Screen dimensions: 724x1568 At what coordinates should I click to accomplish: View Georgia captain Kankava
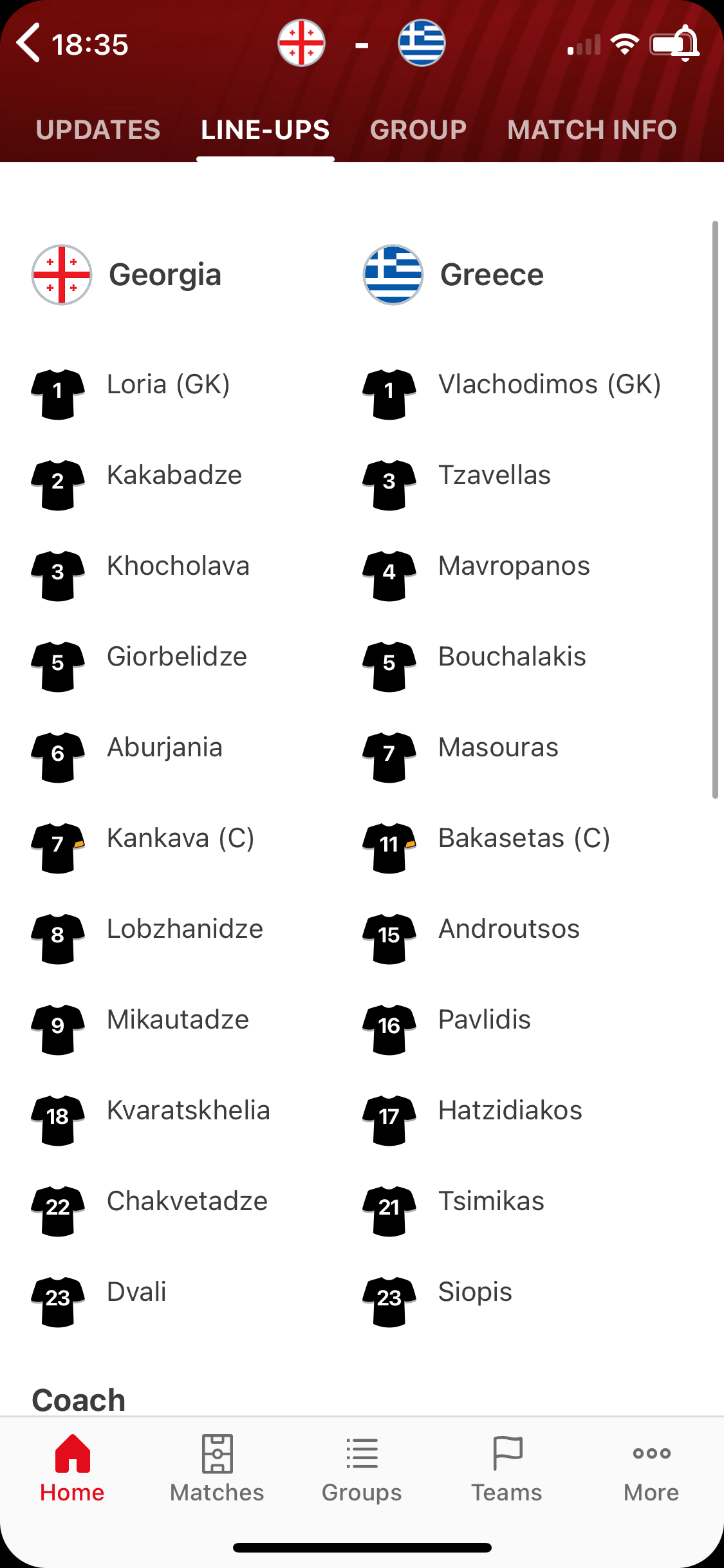pyautogui.click(x=180, y=839)
